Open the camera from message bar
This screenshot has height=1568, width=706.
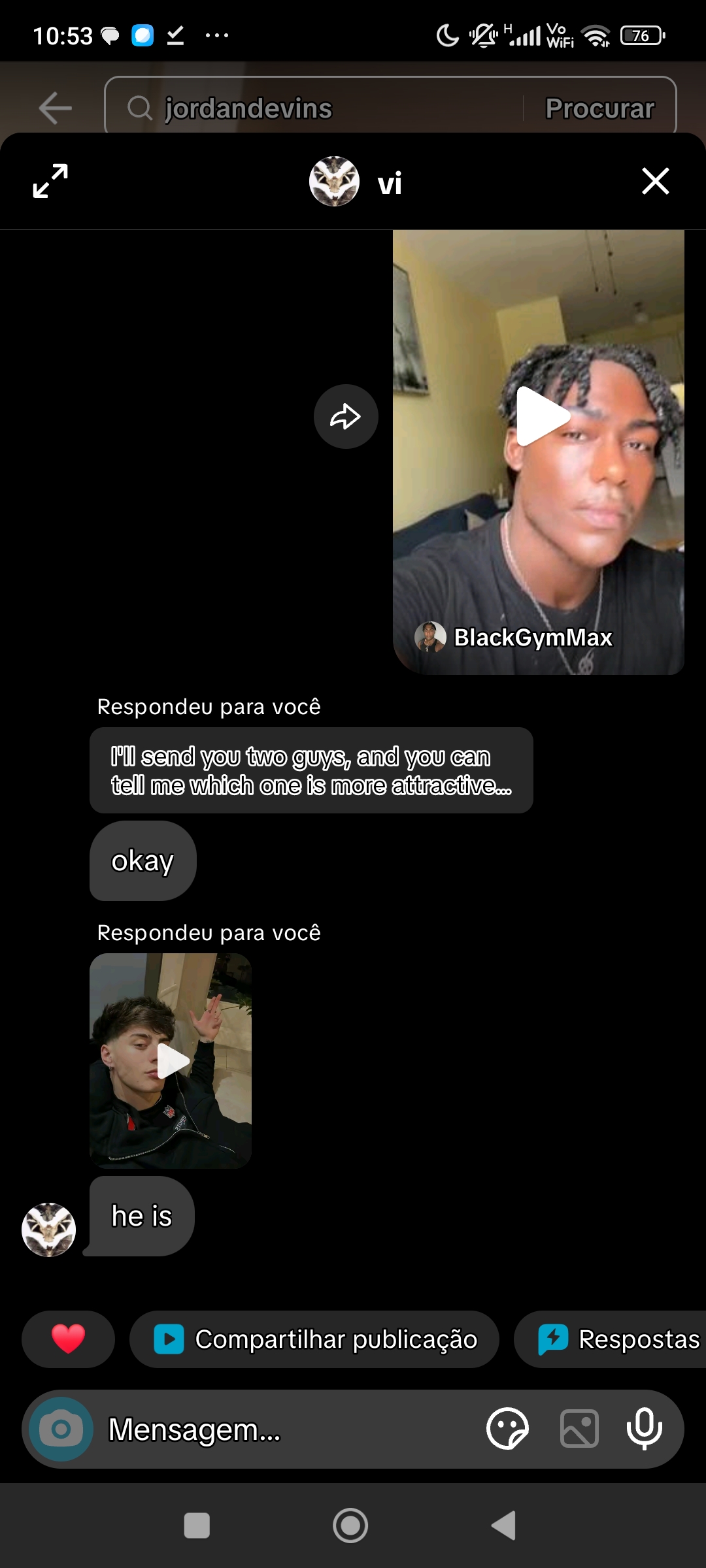coord(61,1429)
